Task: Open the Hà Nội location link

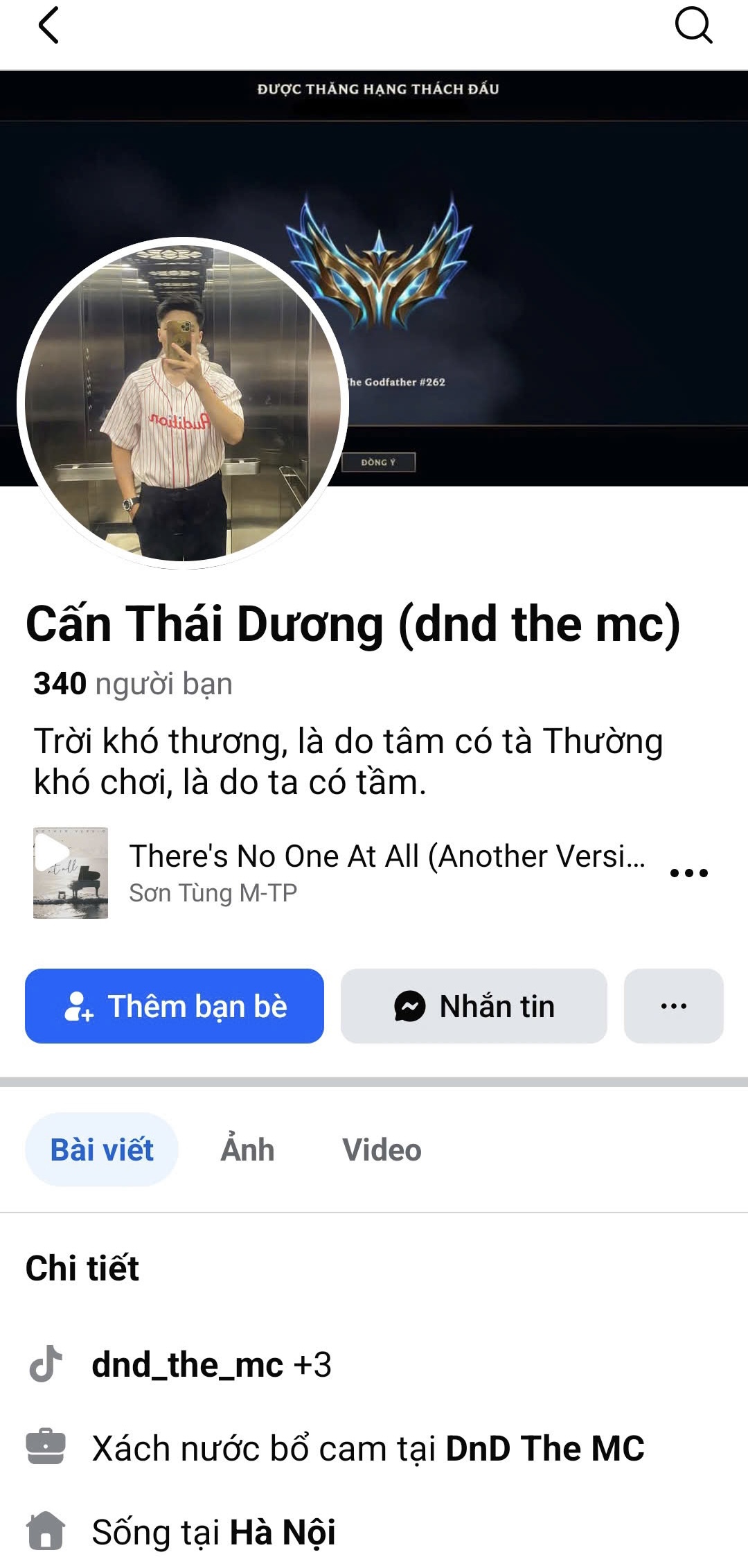Action: (283, 1532)
